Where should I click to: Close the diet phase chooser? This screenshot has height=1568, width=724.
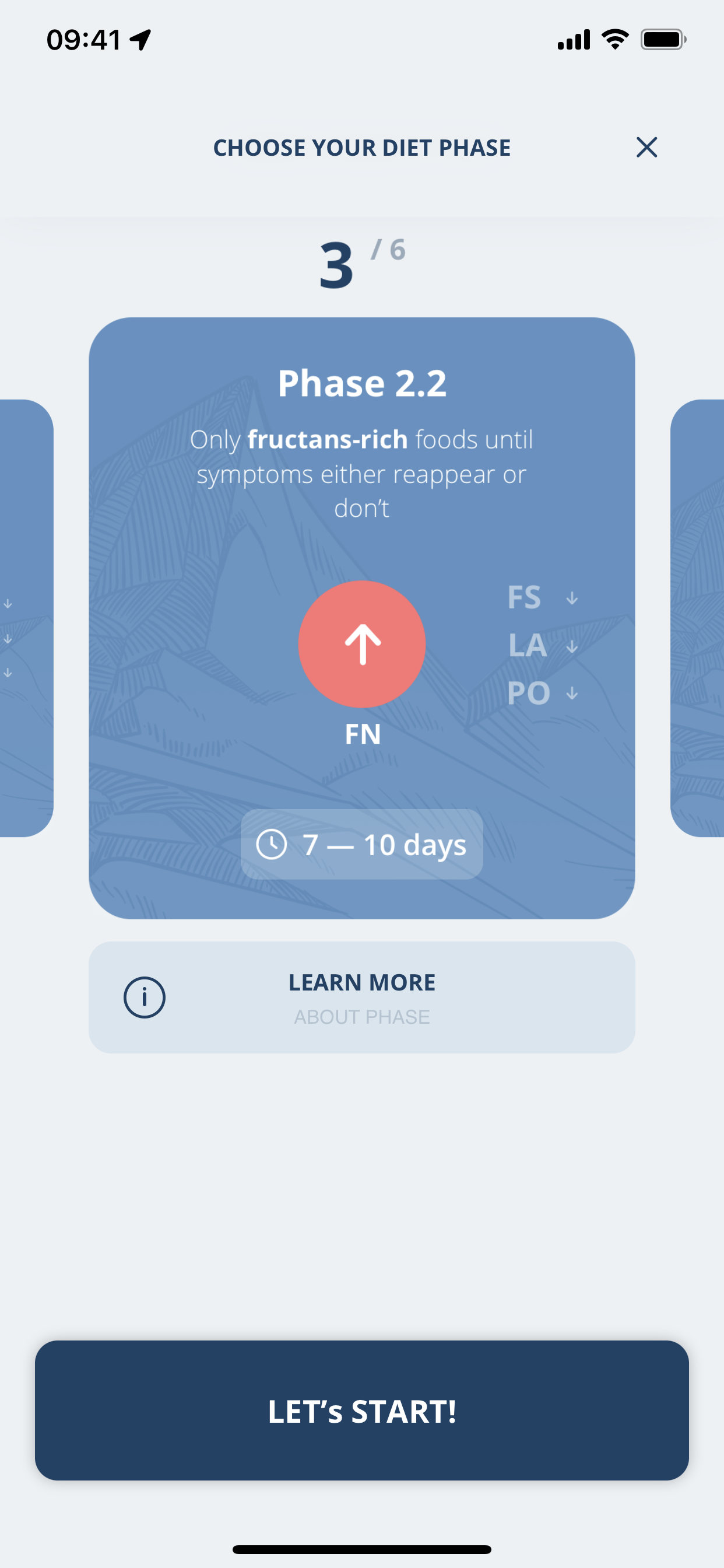pyautogui.click(x=646, y=148)
